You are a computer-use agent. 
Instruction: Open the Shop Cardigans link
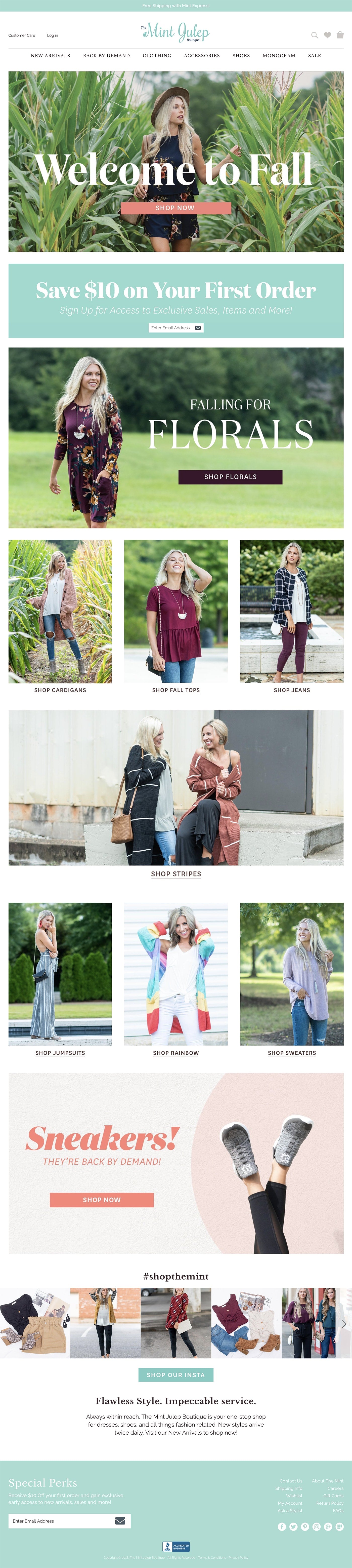tap(60, 690)
